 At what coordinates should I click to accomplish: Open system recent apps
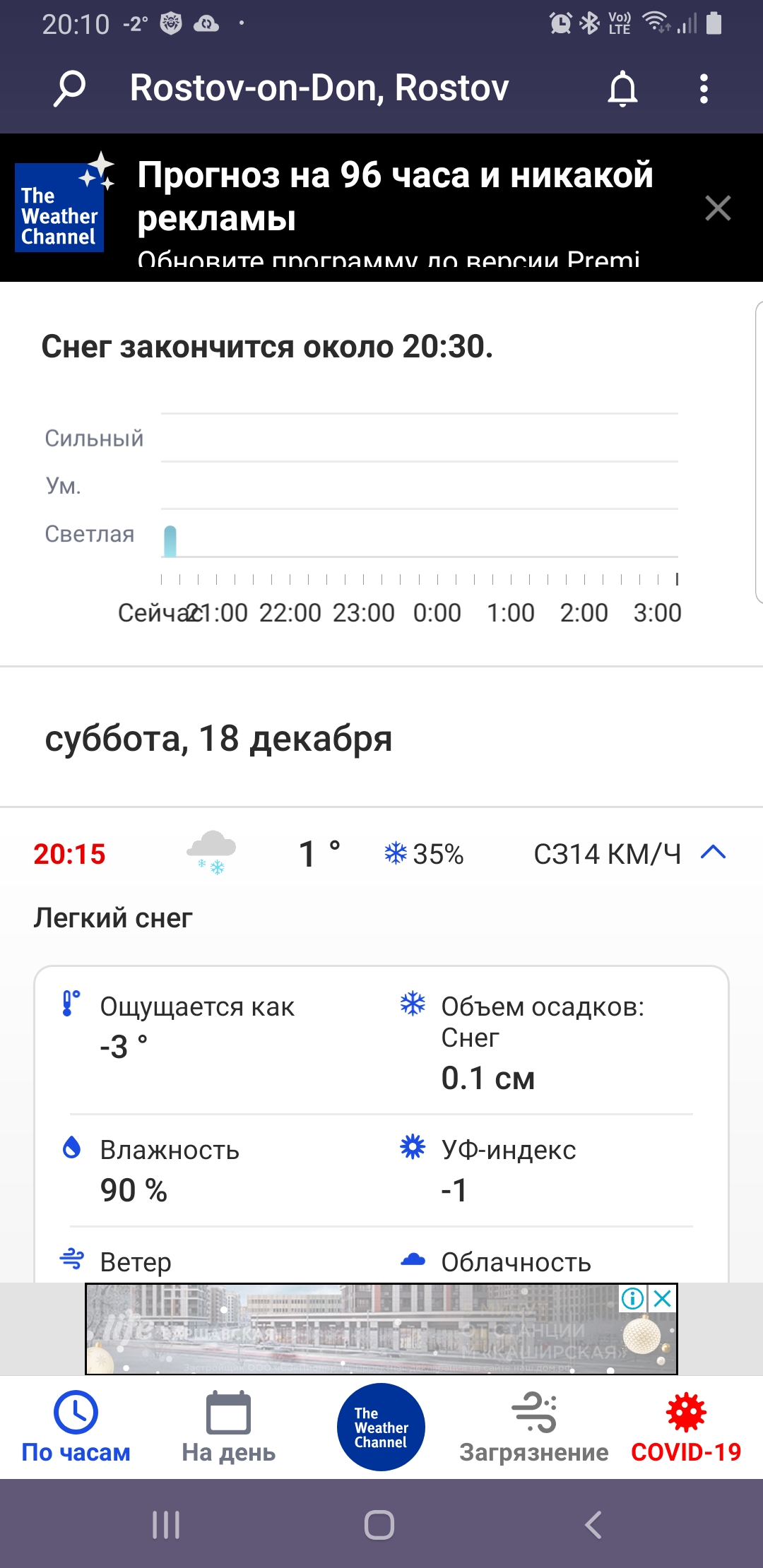click(x=167, y=1524)
